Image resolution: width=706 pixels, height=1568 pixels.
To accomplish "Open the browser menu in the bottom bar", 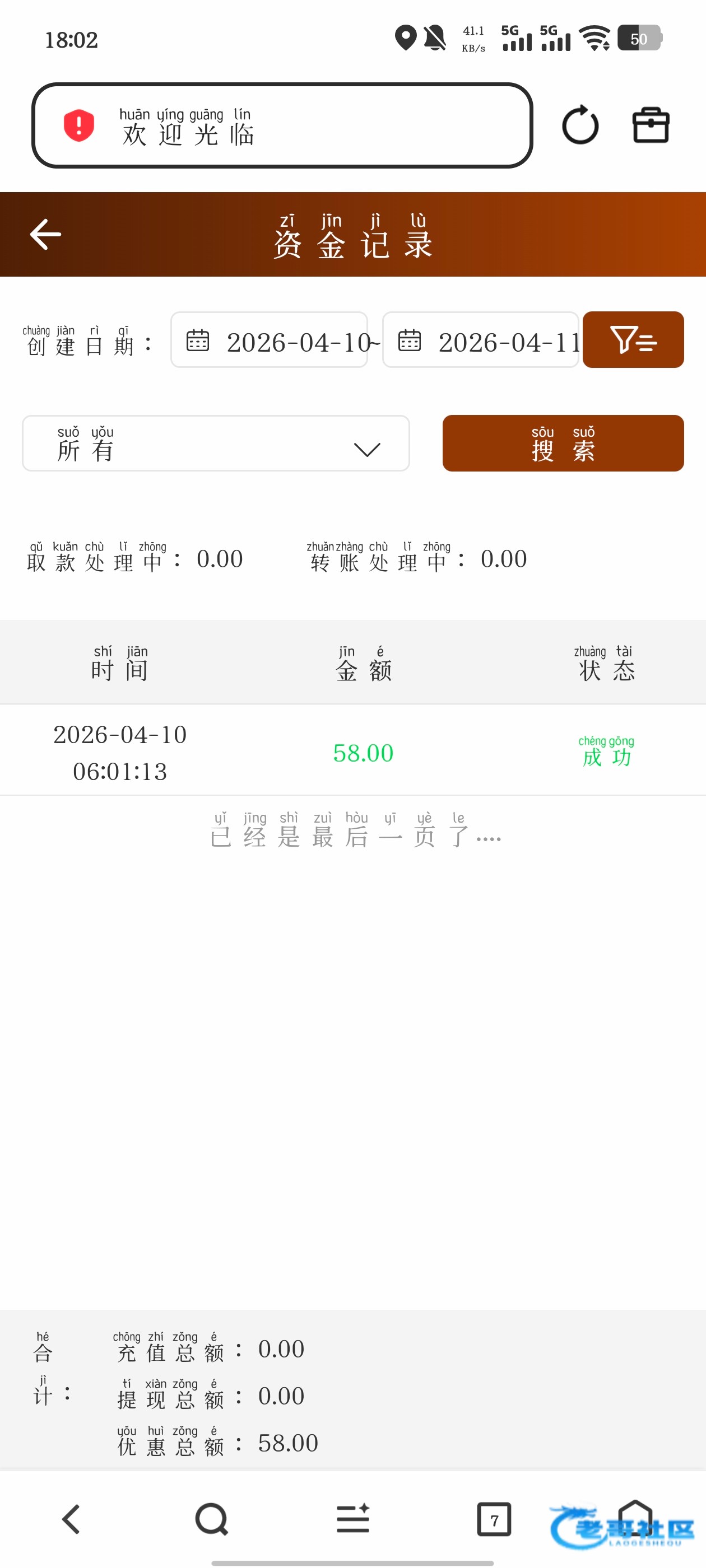I will tap(352, 1519).
